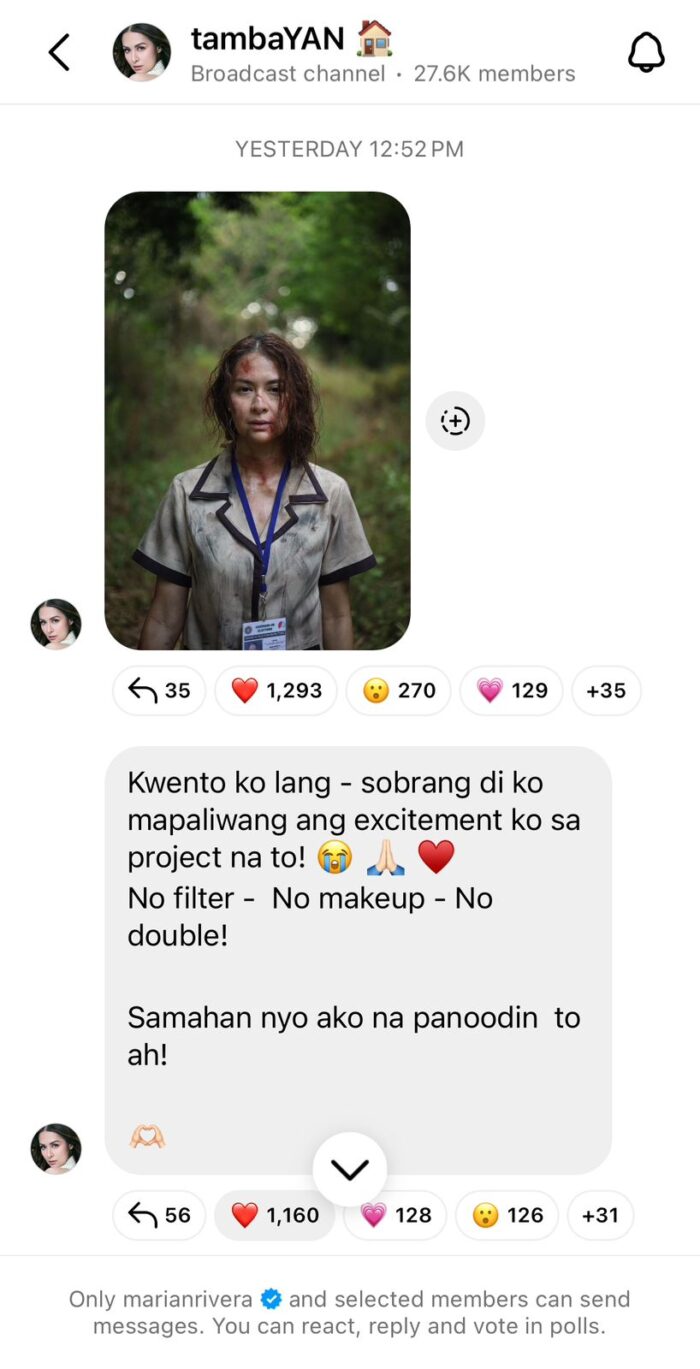Image resolution: width=700 pixels, height=1369 pixels.
Task: React with heart showing 1,160 on message
Action: point(275,1216)
